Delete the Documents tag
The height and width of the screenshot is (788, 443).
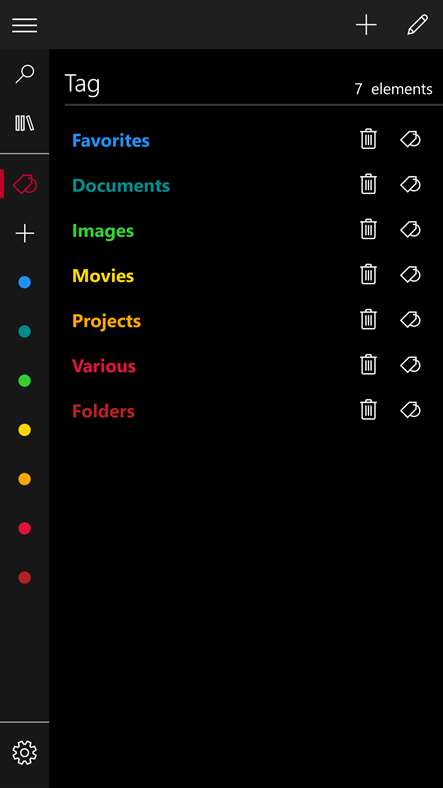tap(368, 184)
